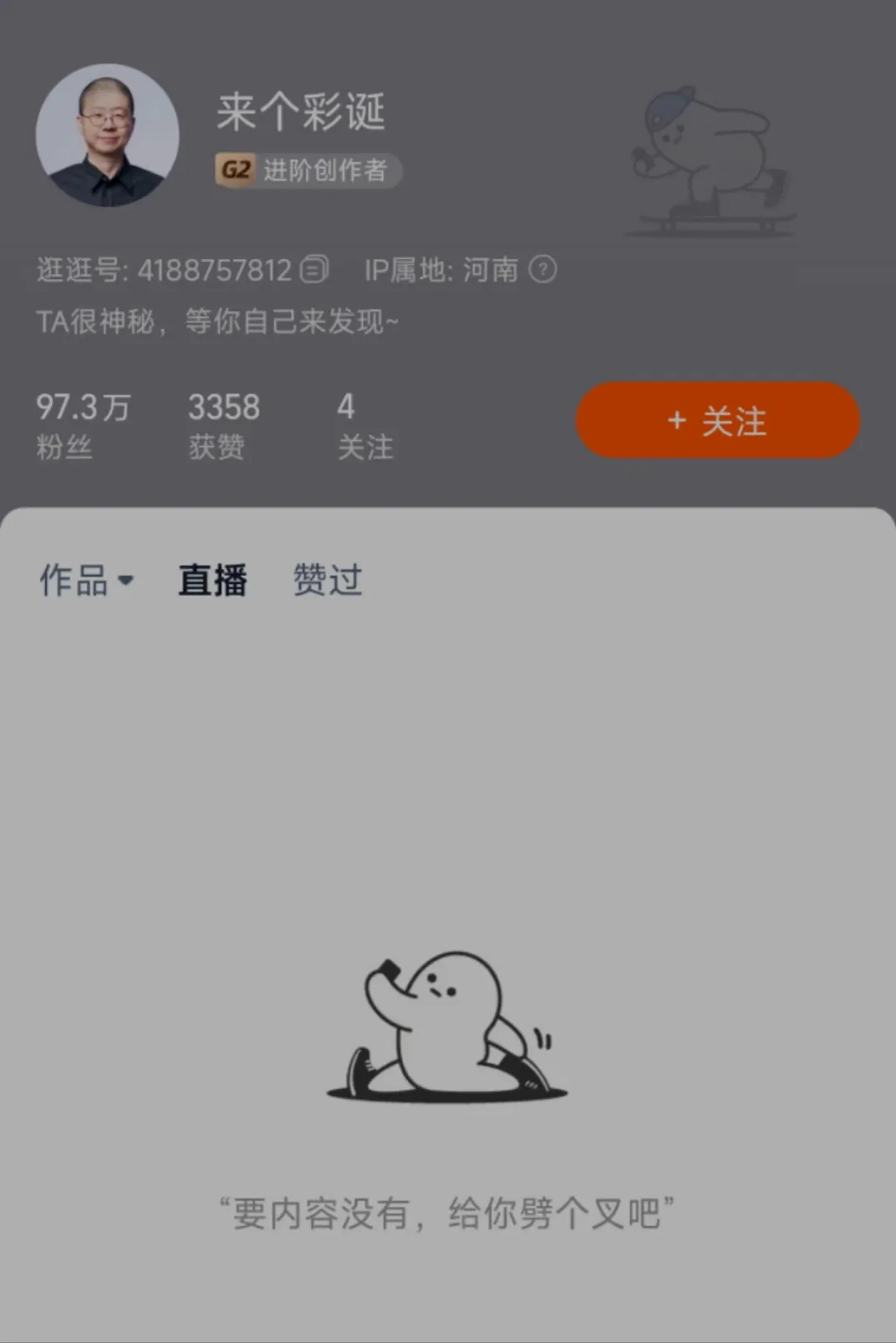Copy the 逛逛号 ID number
Image resolution: width=896 pixels, height=1343 pixels.
coord(314,269)
